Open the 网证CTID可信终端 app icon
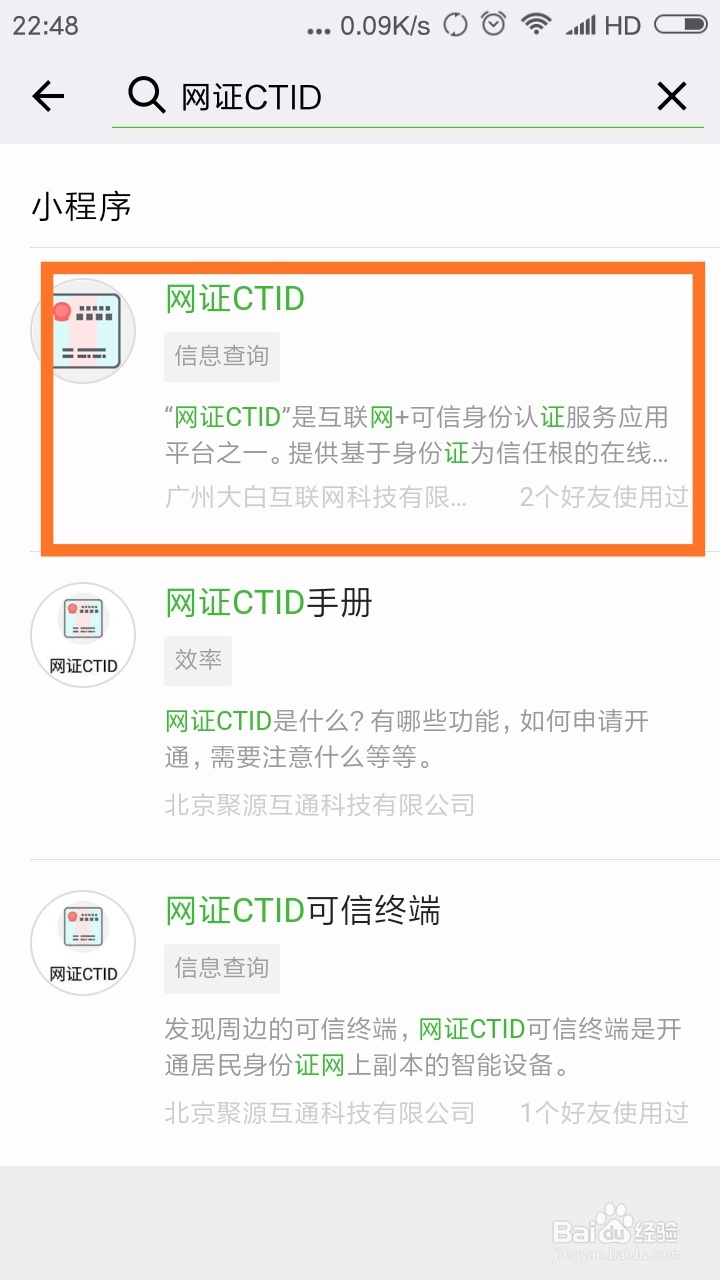The image size is (720, 1280). [x=83, y=942]
